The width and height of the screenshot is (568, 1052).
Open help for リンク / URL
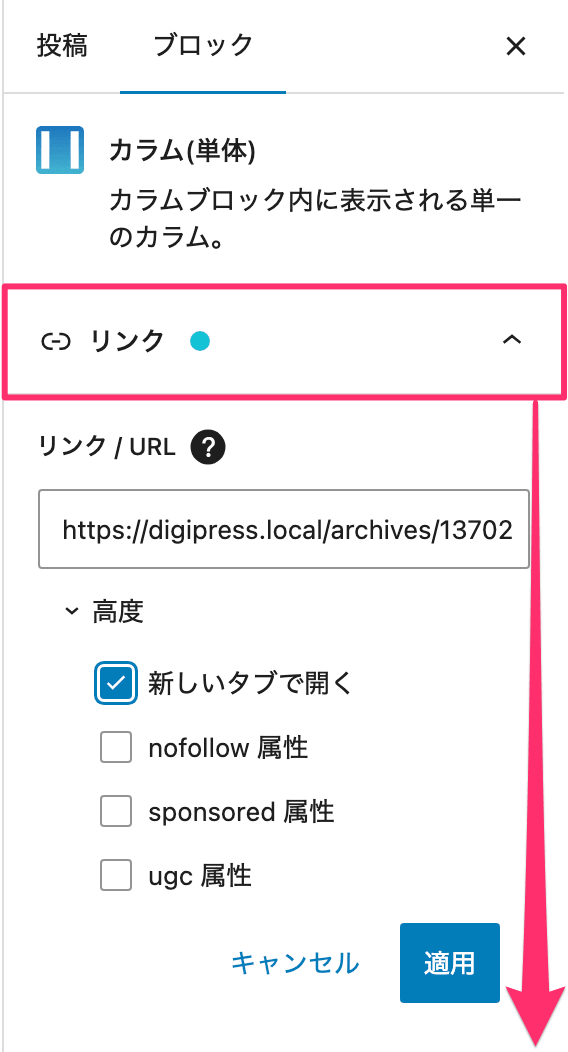coord(207,446)
